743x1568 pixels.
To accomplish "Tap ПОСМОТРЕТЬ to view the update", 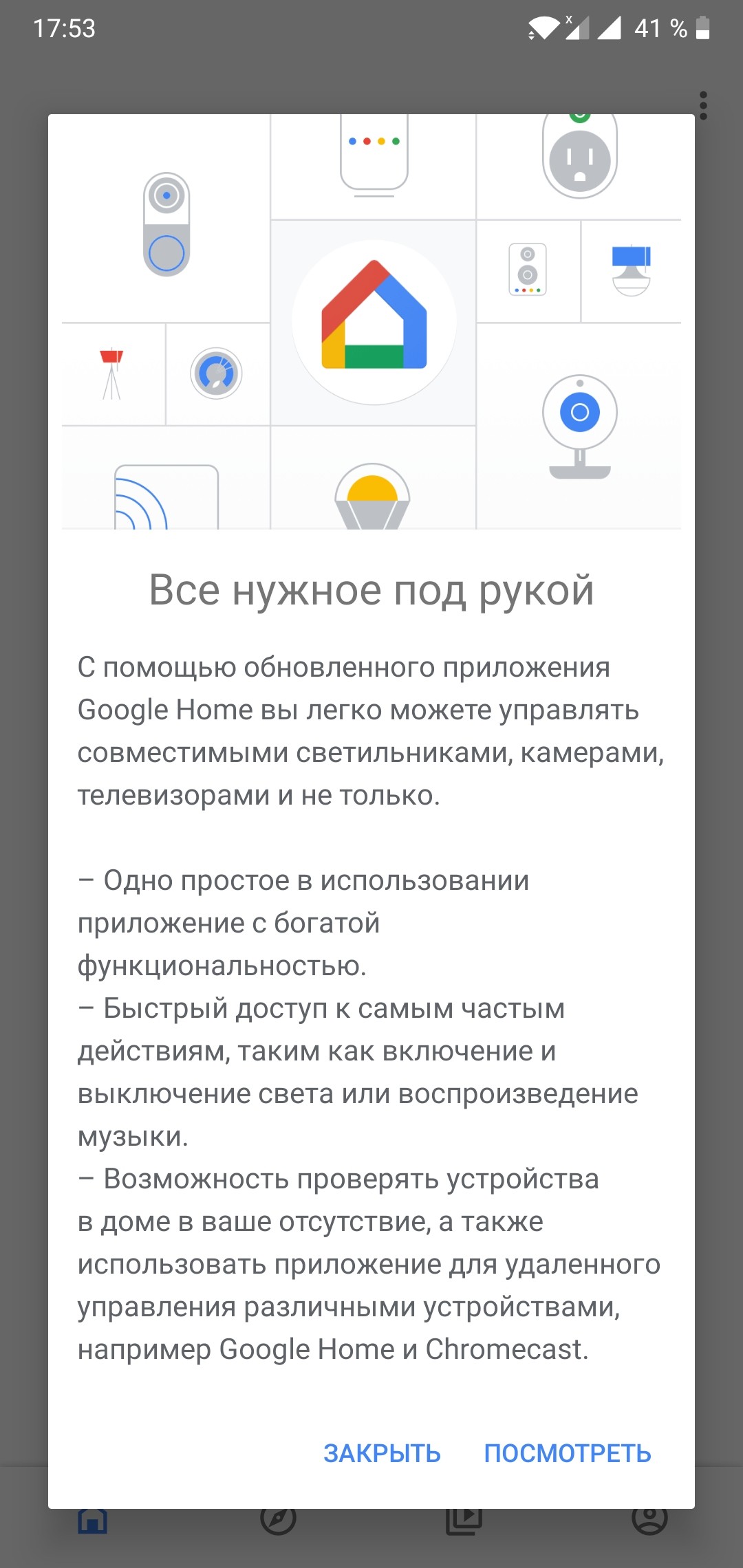I will (568, 1453).
